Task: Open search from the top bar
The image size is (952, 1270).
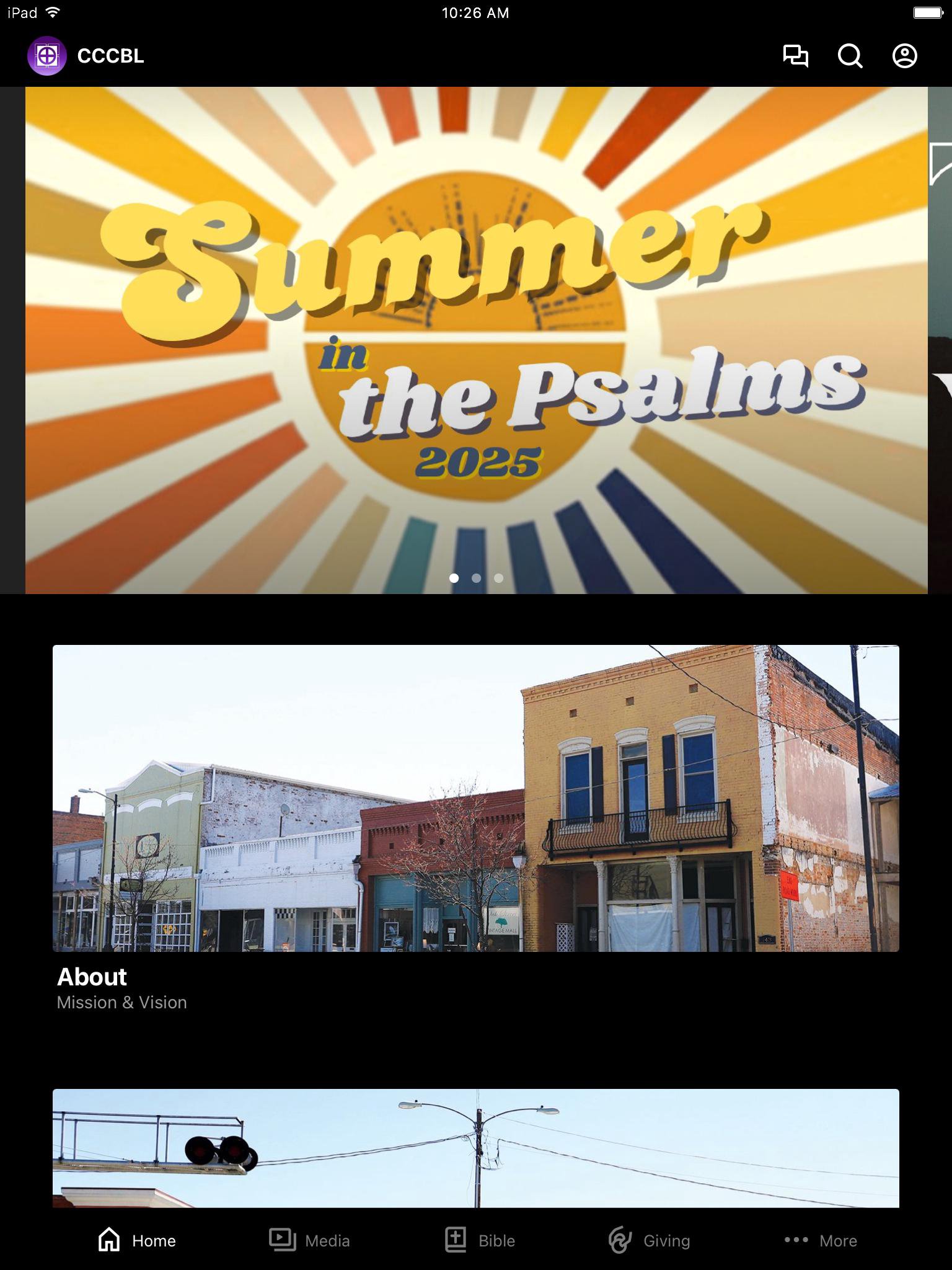Action: (x=850, y=56)
